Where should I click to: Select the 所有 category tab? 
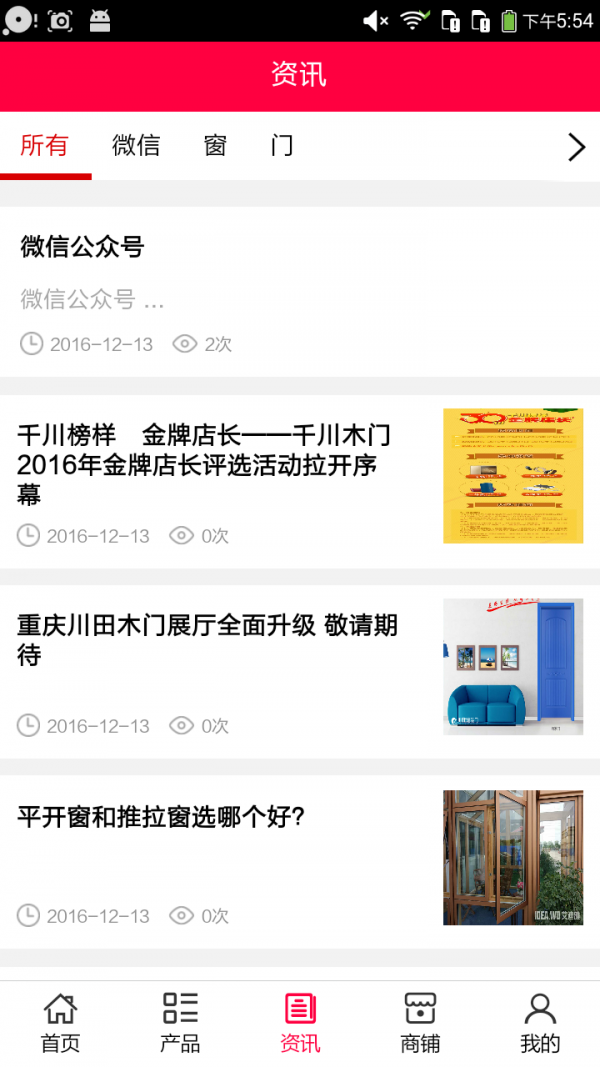pyautogui.click(x=45, y=146)
